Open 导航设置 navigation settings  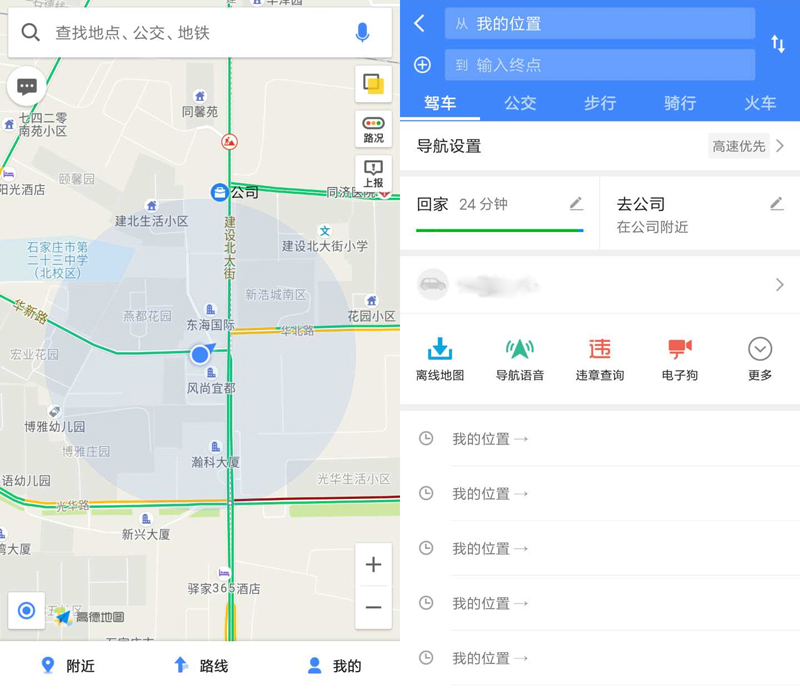[600, 146]
